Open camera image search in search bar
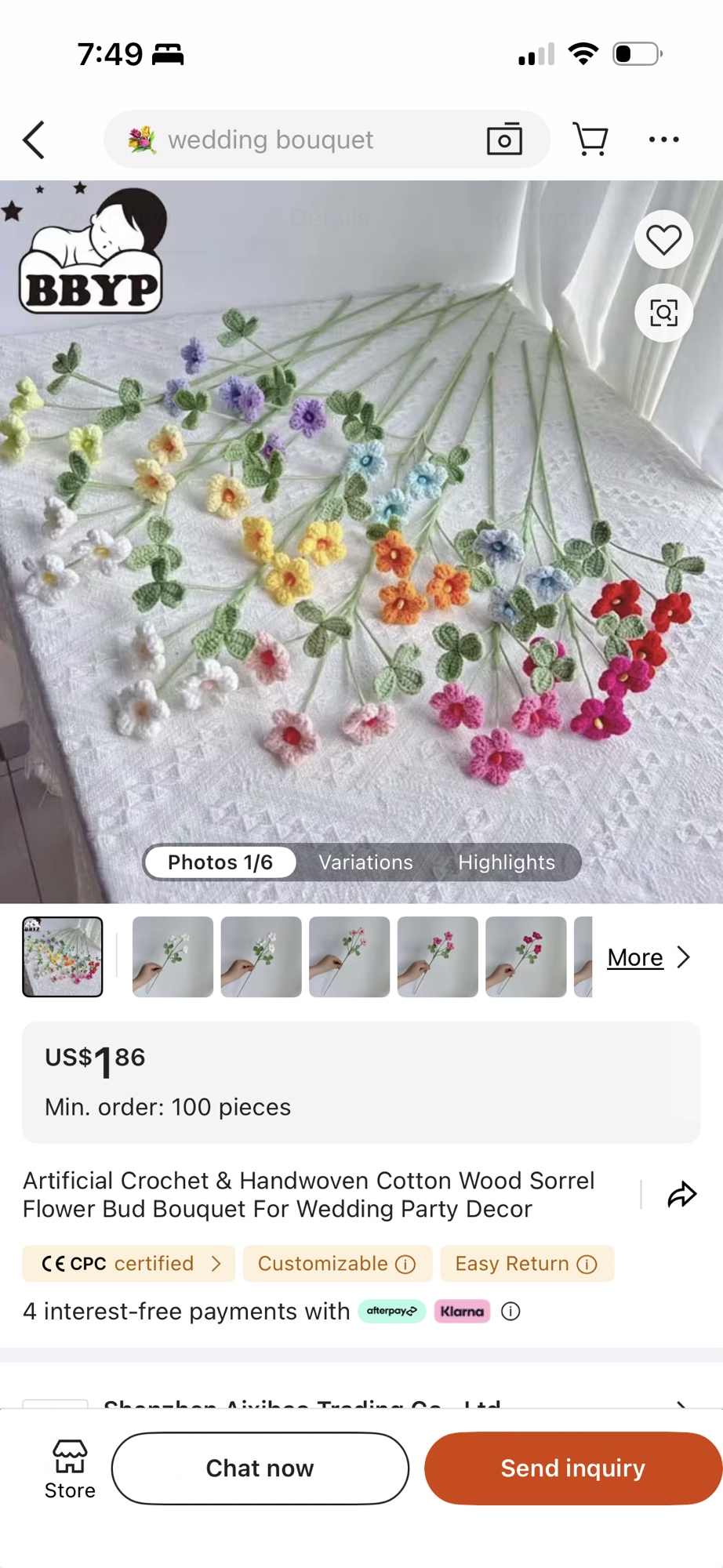Viewport: 723px width, 1568px height. (x=504, y=140)
